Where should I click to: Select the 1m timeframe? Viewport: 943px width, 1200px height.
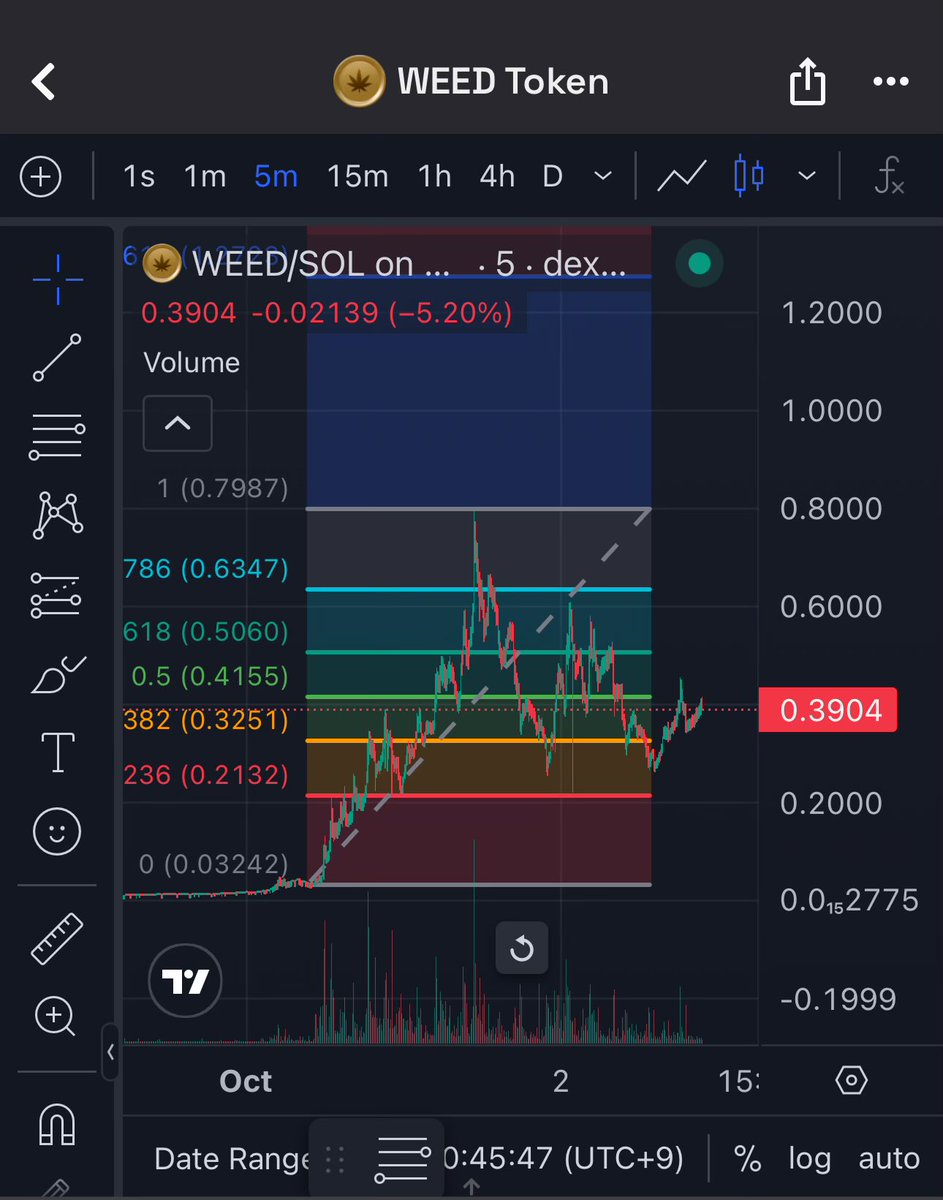click(x=204, y=177)
